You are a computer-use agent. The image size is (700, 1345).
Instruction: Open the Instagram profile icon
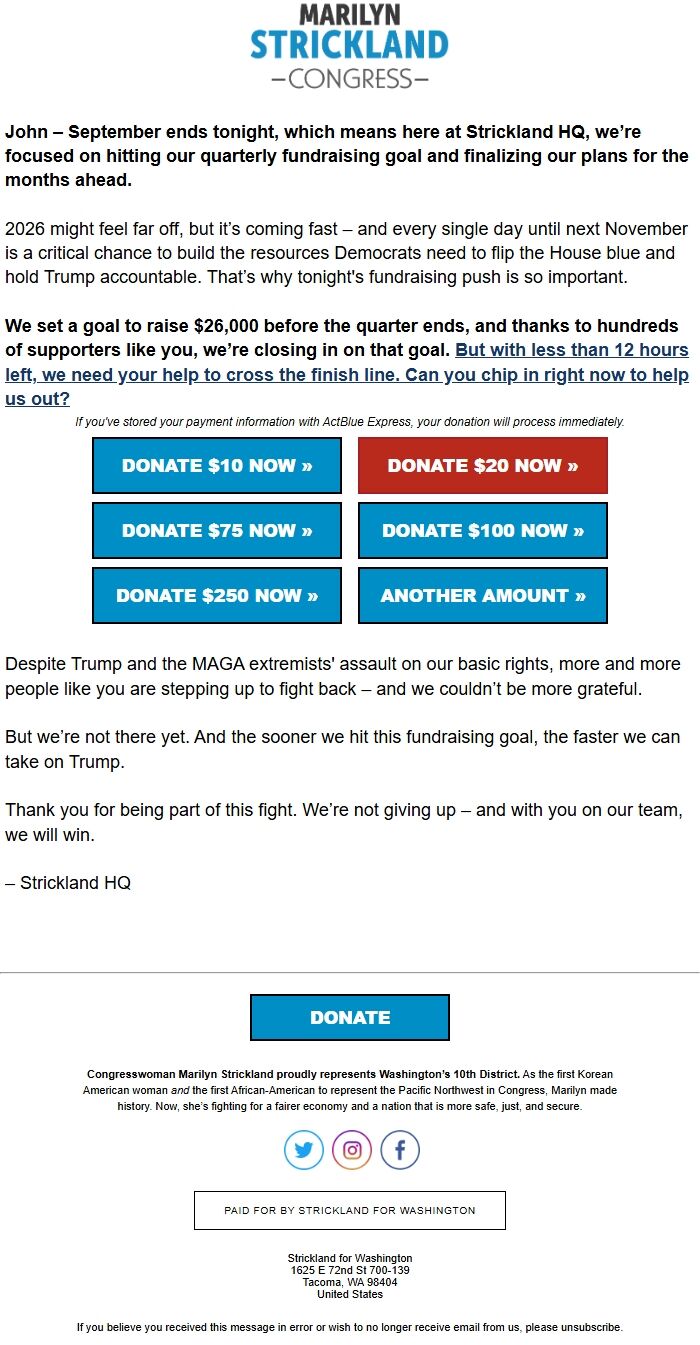click(x=352, y=1150)
